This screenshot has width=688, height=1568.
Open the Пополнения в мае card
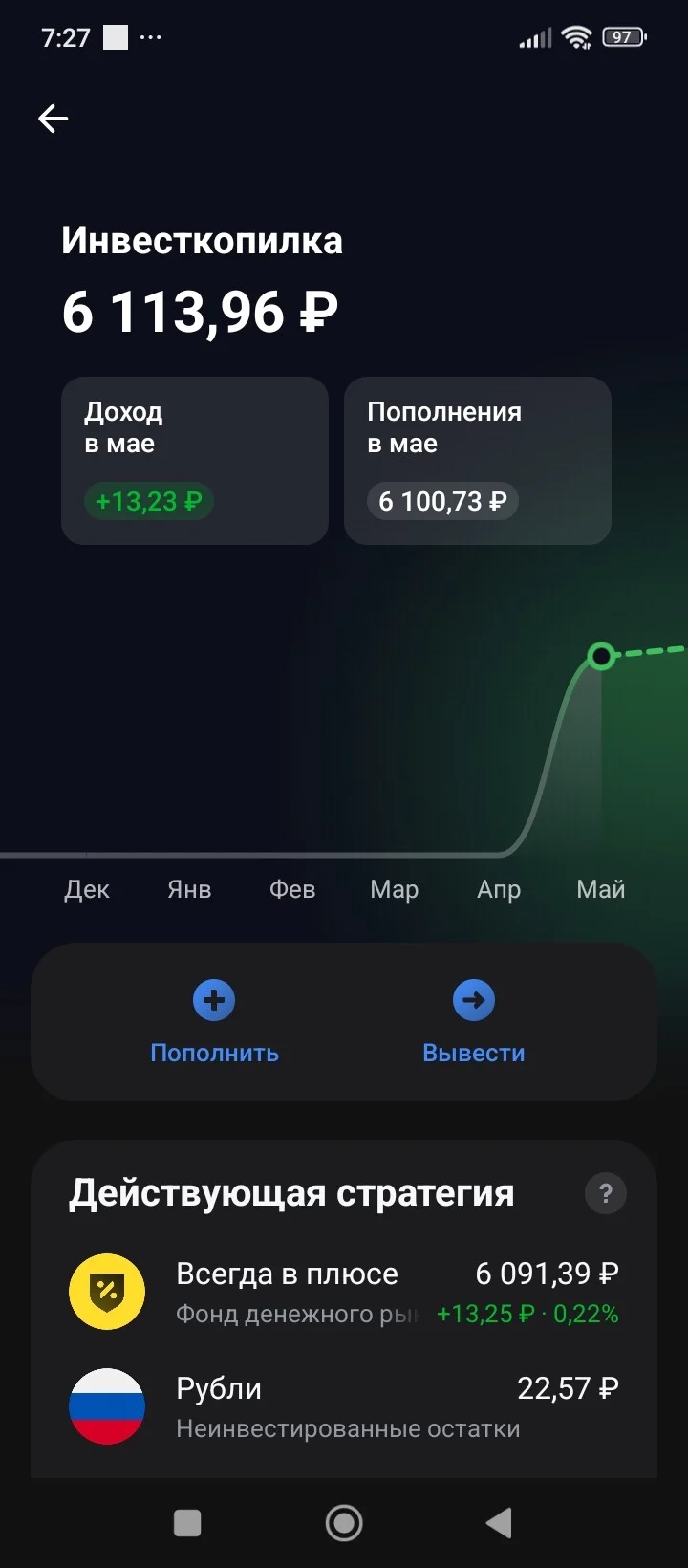click(478, 461)
